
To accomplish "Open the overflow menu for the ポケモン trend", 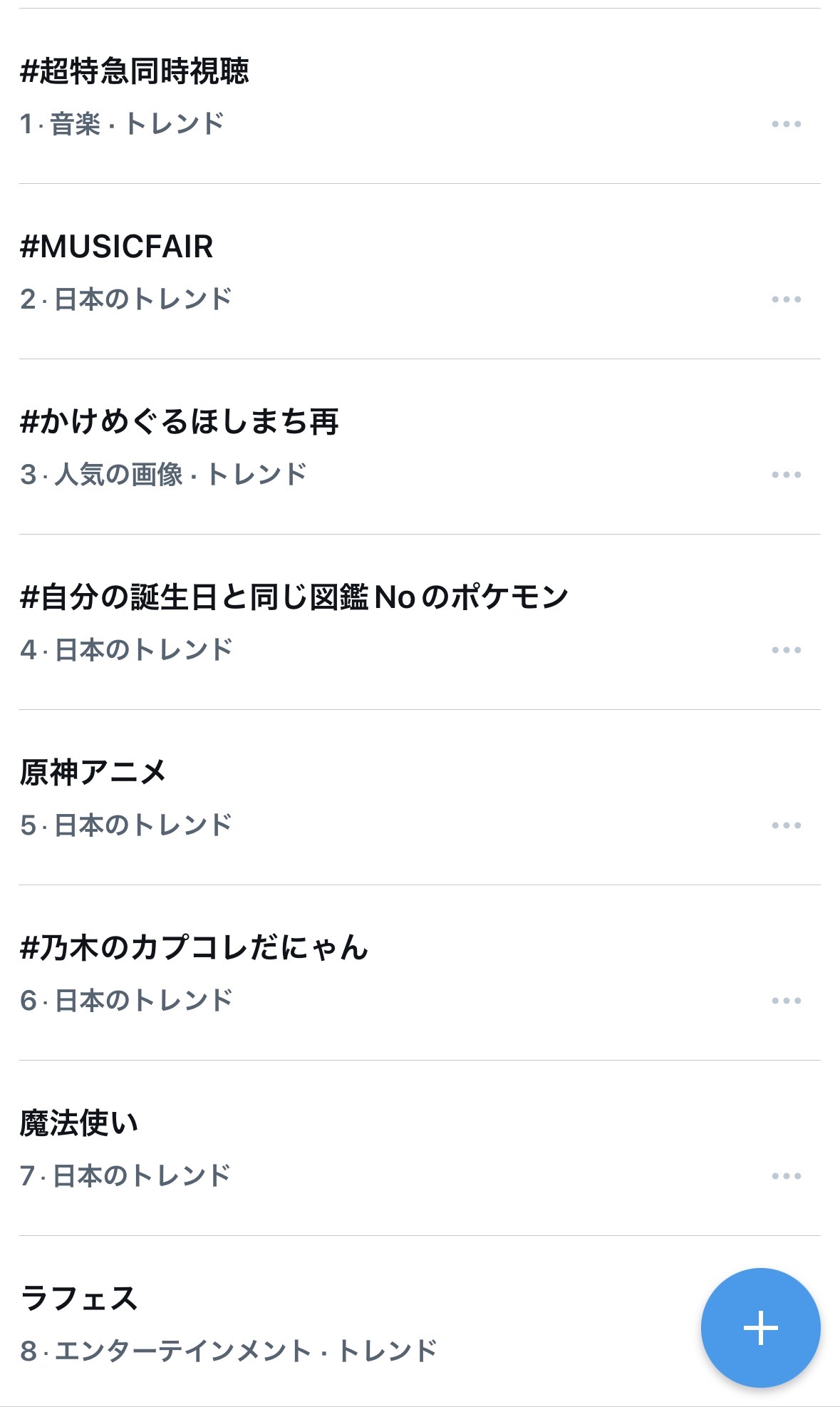I will [x=786, y=651].
